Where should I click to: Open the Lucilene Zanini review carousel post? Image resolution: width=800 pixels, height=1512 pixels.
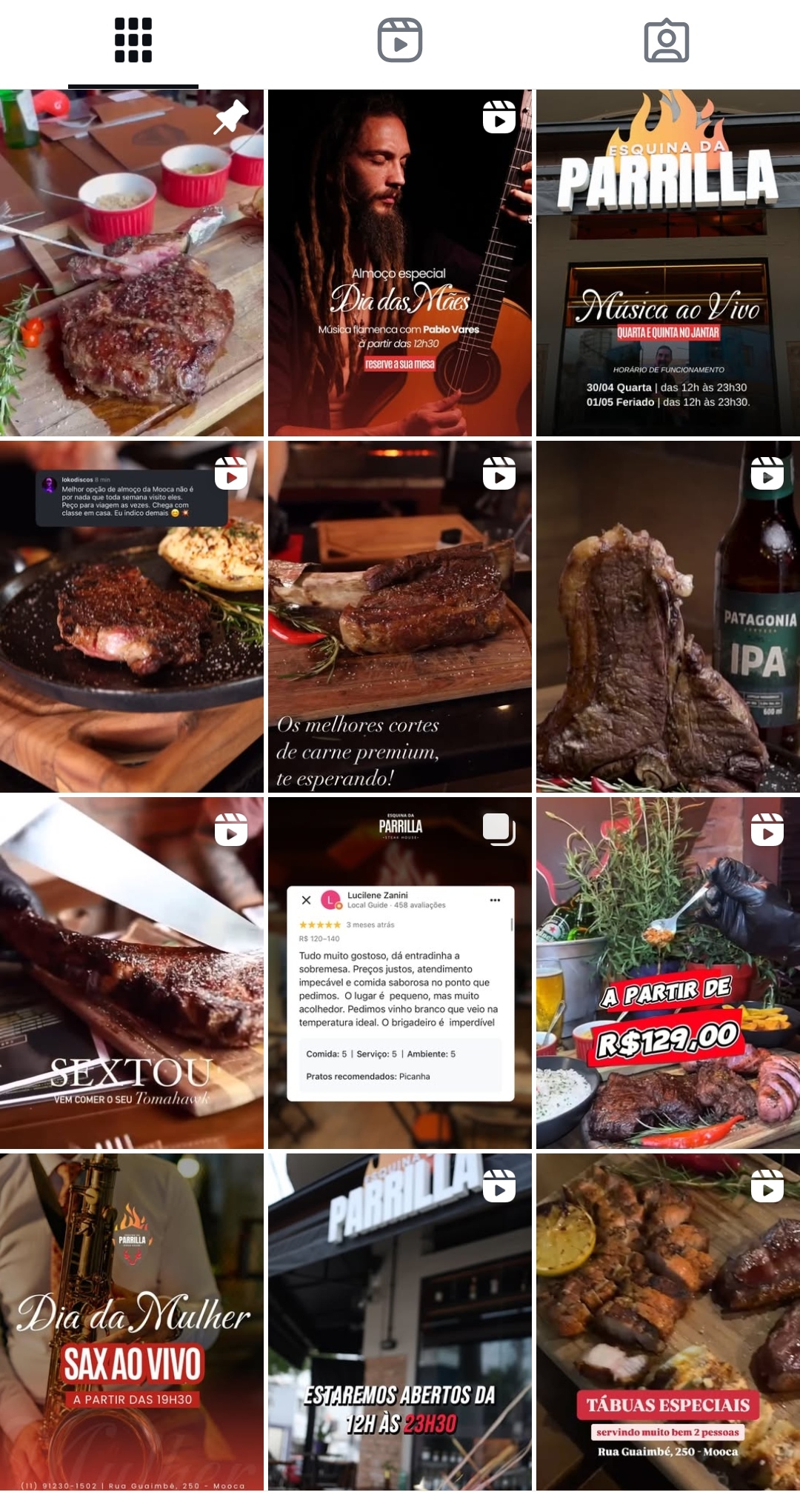tap(400, 972)
